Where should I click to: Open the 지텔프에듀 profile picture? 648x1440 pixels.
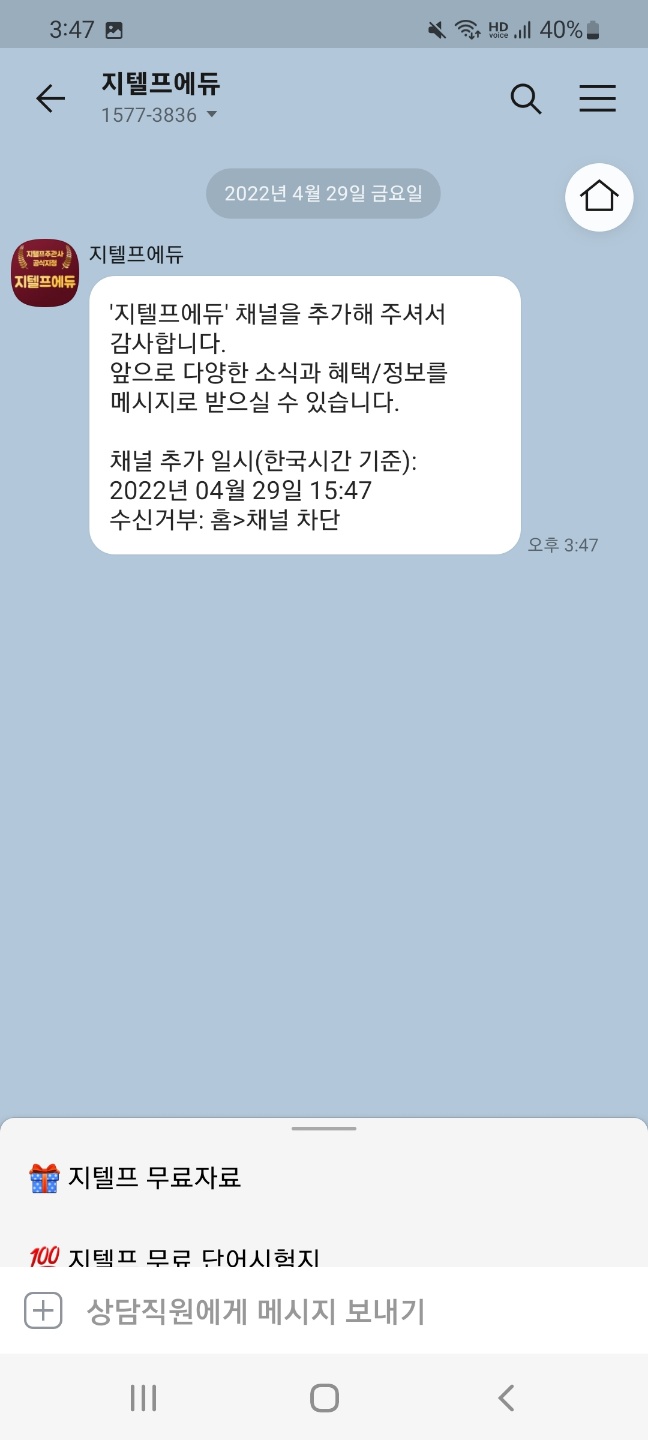[x=45, y=273]
